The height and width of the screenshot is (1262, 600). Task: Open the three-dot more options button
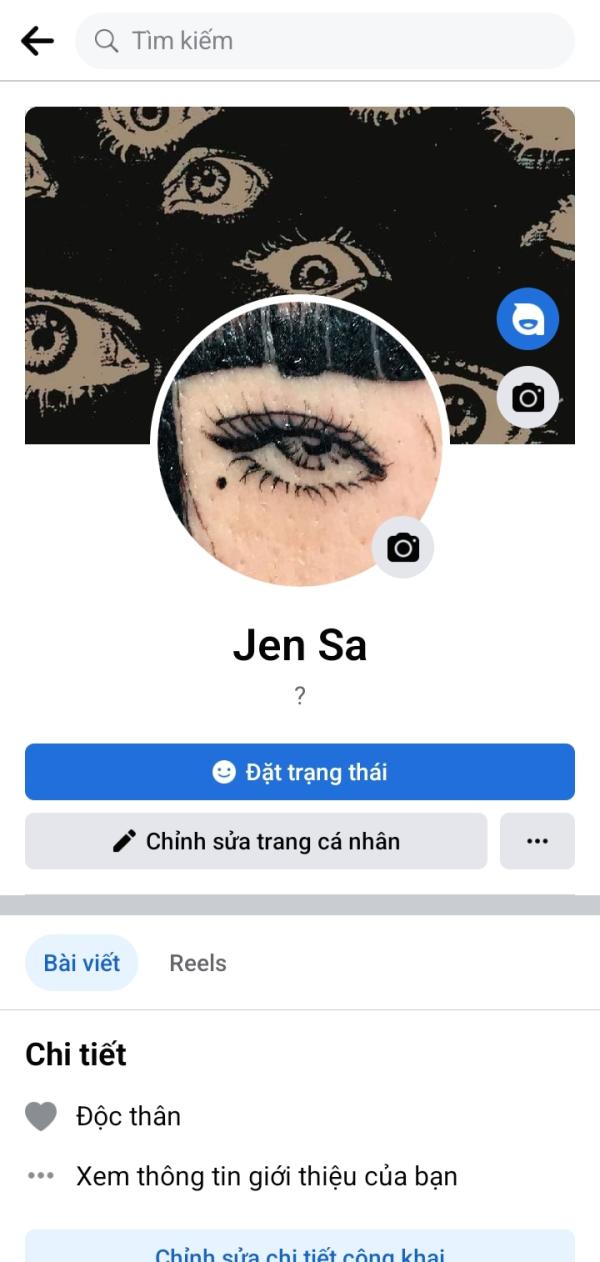[537, 841]
